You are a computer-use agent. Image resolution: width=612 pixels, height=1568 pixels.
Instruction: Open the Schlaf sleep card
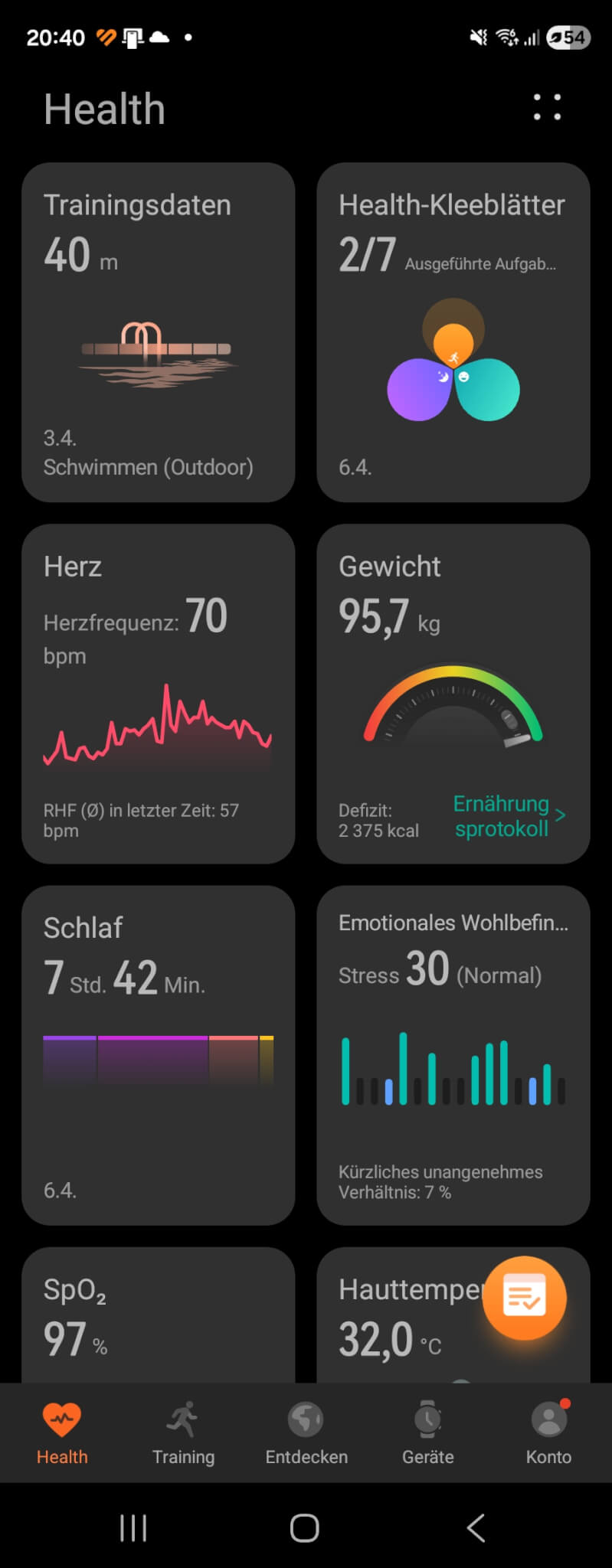pyautogui.click(x=158, y=1055)
